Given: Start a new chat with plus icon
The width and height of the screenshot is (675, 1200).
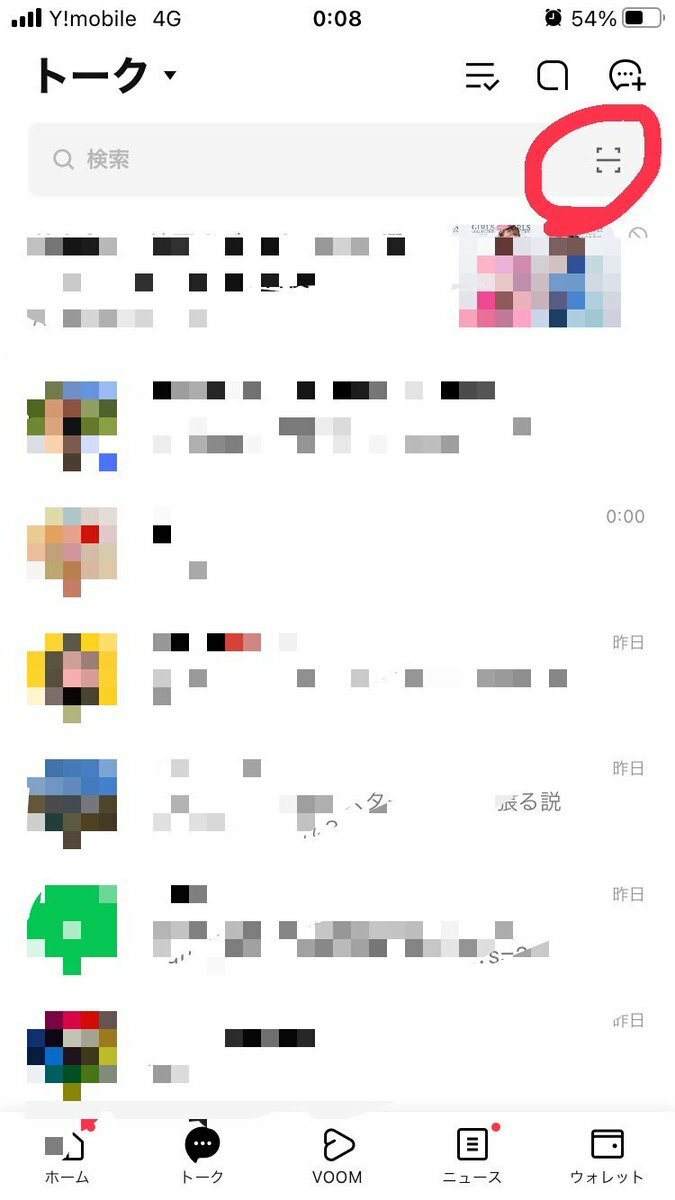Looking at the screenshot, I should point(627,76).
